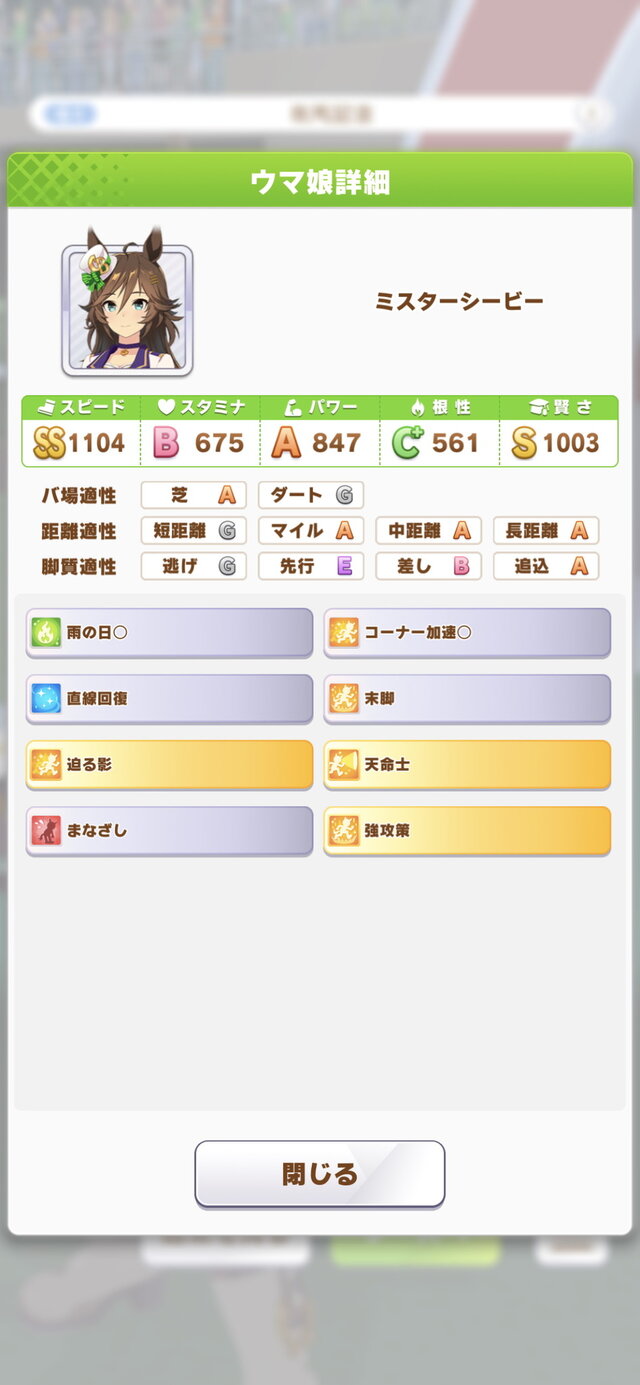Screen dimensions: 640x1385
Task: Open the 雨の日○ skill details
Action: click(x=169, y=632)
